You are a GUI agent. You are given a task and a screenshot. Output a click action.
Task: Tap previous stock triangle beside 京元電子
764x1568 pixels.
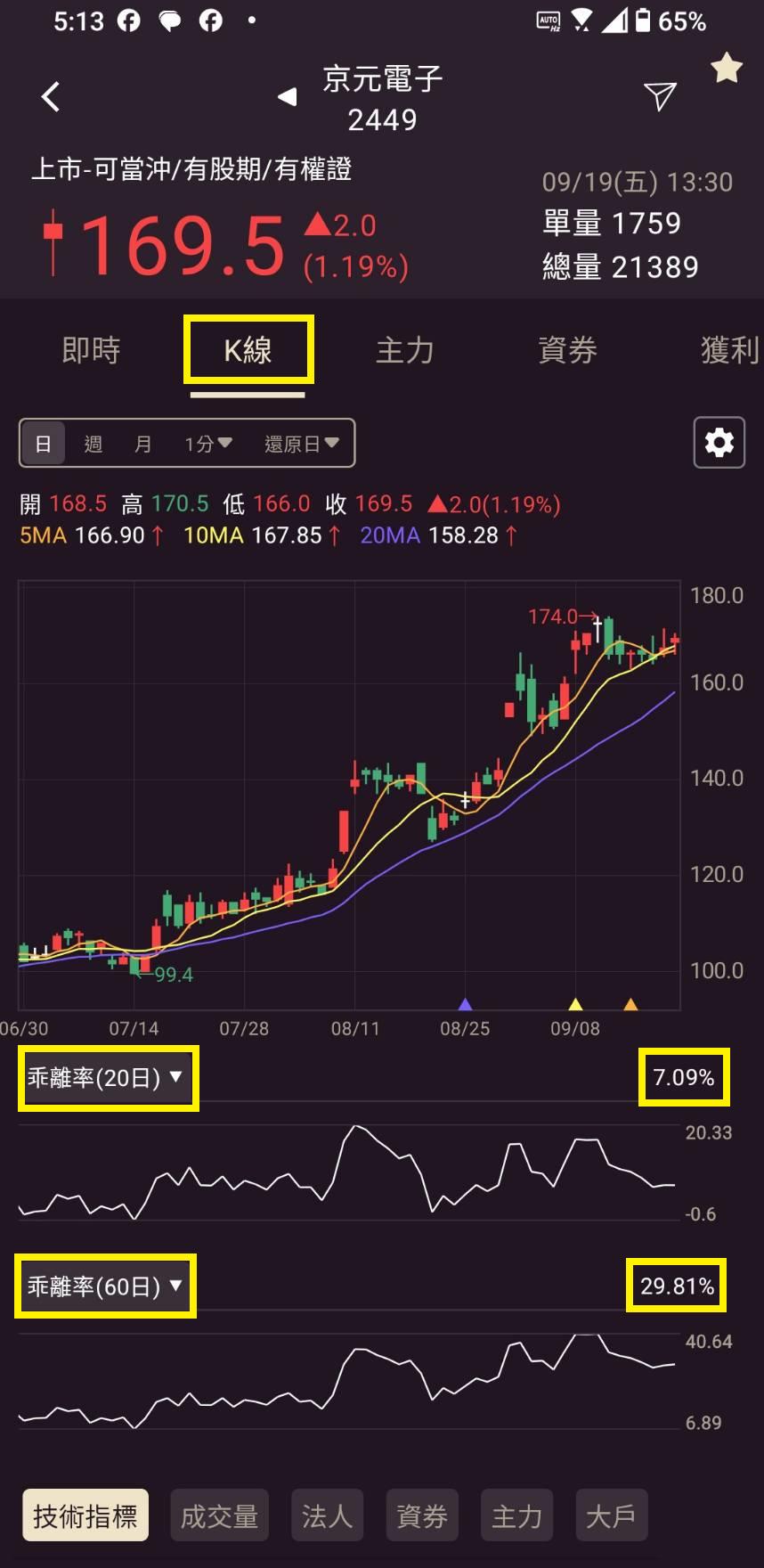click(287, 97)
